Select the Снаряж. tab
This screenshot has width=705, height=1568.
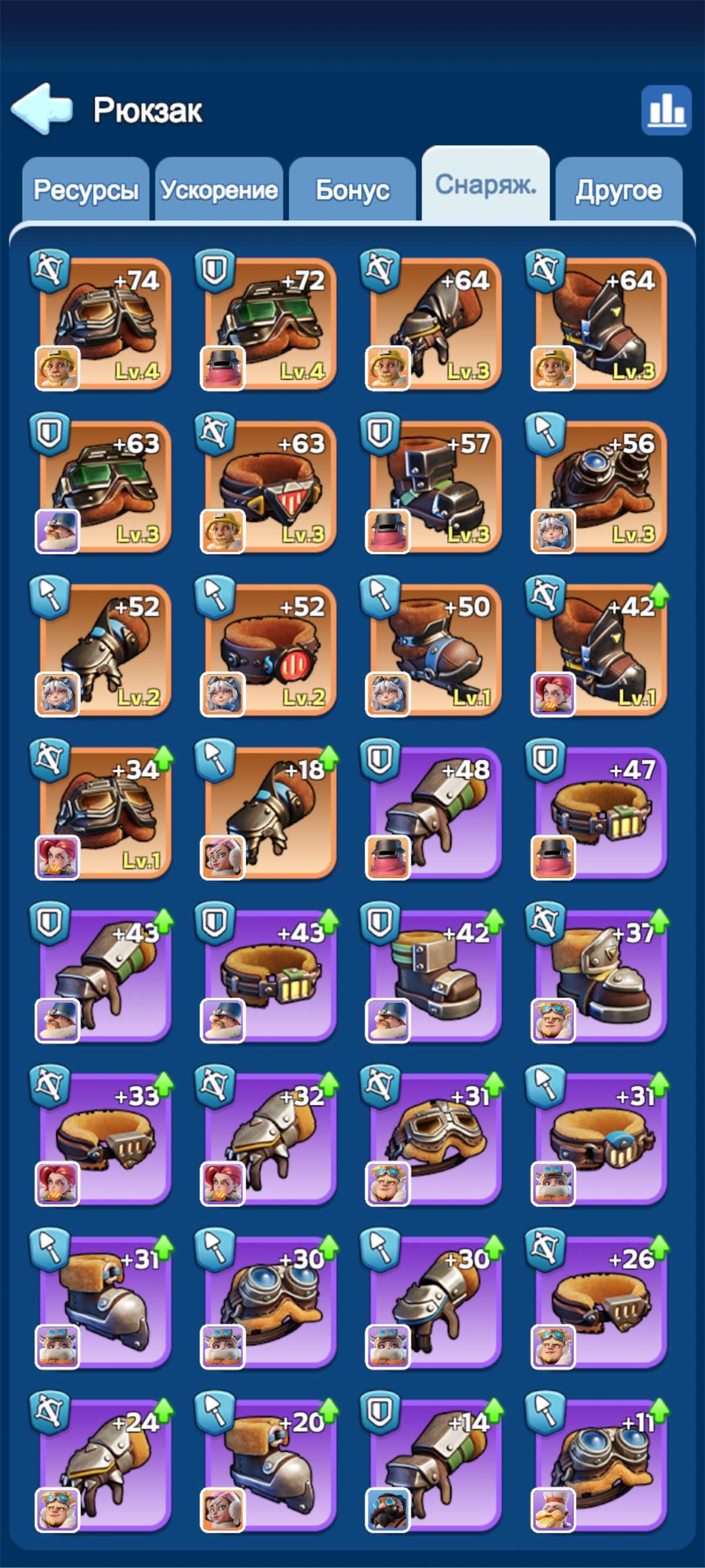(485, 185)
